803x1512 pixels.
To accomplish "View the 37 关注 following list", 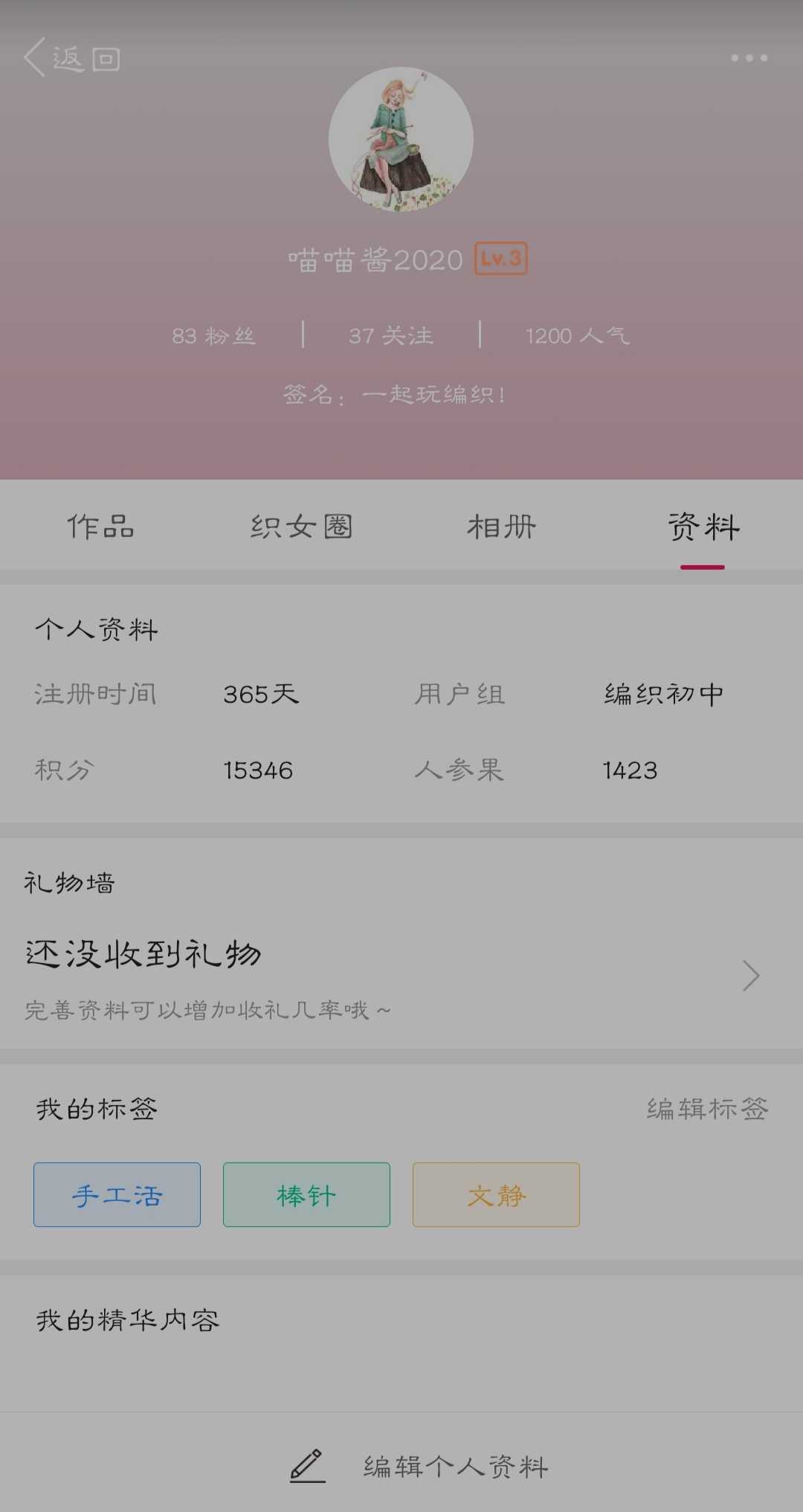I will click(390, 335).
